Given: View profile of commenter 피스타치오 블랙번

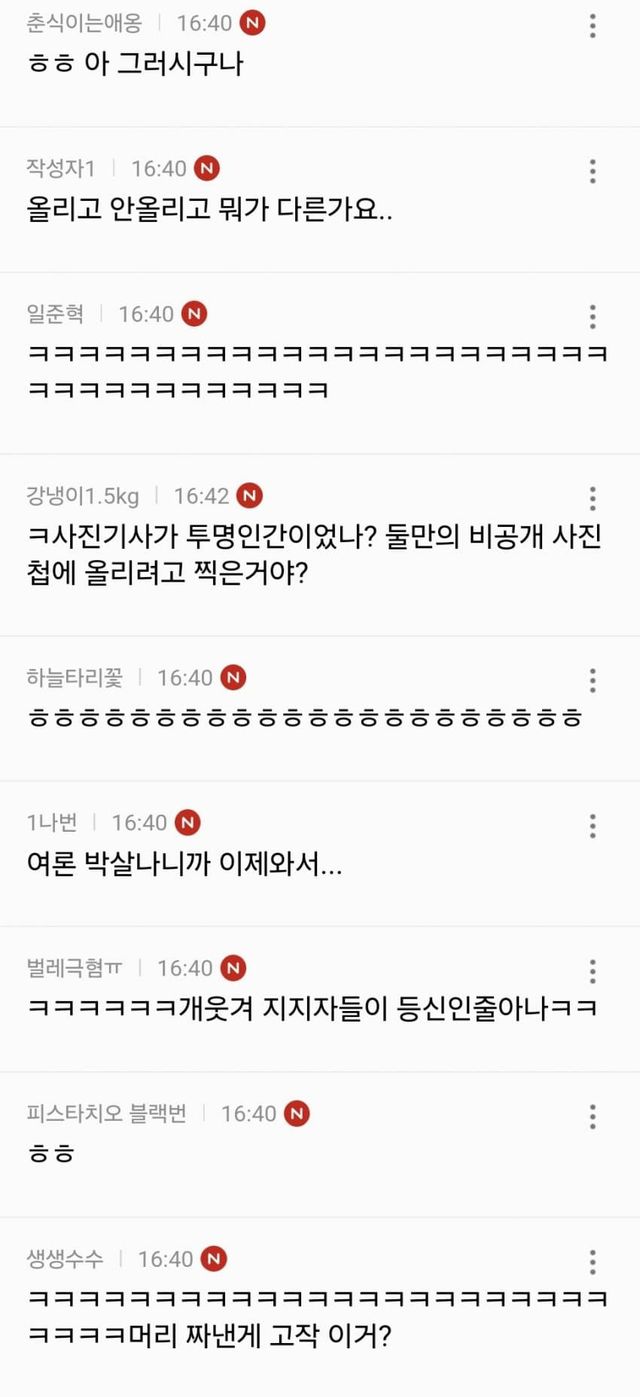Looking at the screenshot, I should (106, 1113).
